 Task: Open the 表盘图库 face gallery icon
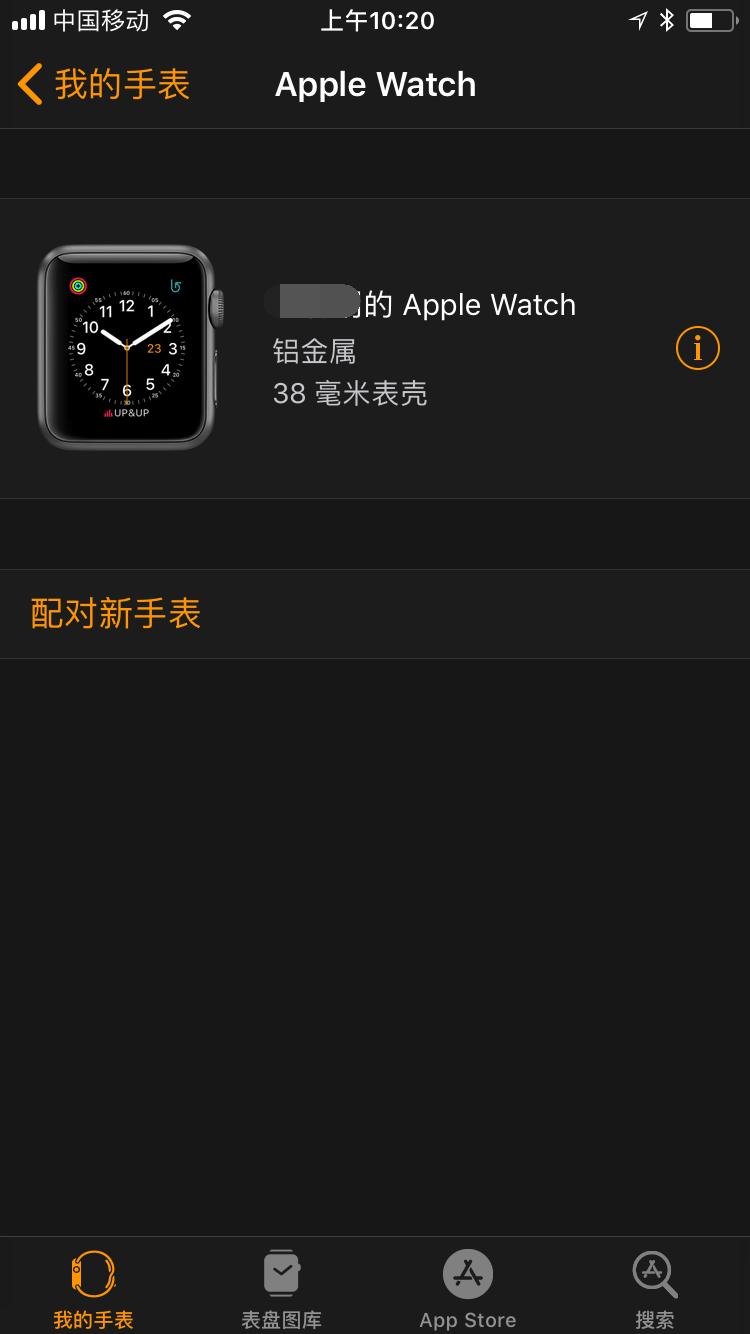281,1274
